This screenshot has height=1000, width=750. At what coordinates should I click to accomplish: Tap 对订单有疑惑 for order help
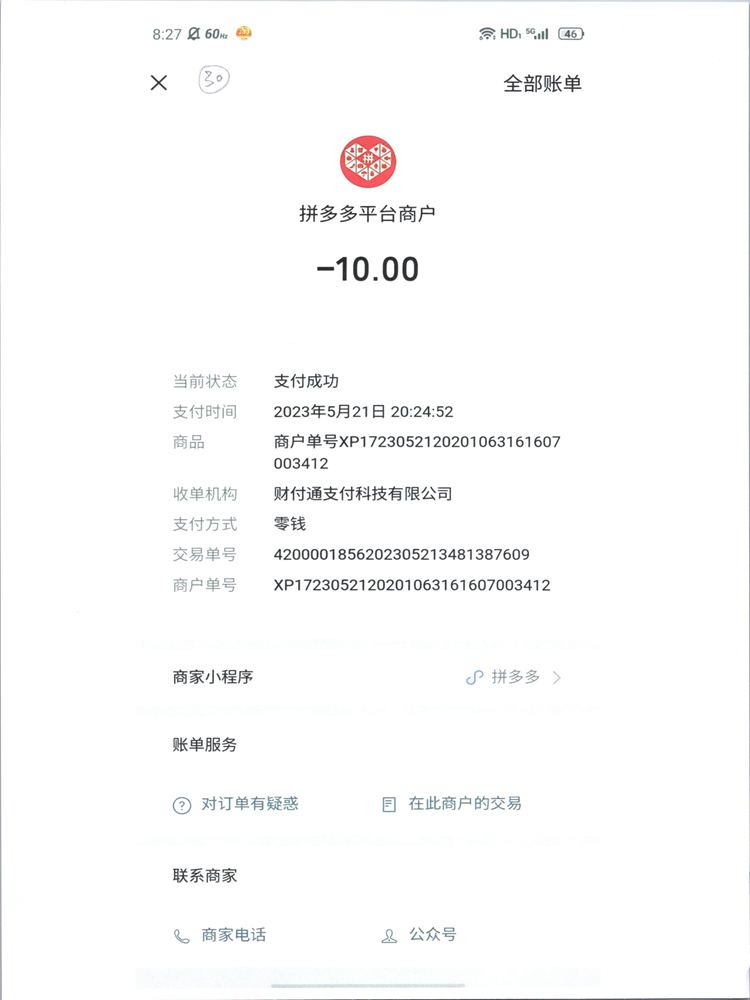(x=237, y=804)
